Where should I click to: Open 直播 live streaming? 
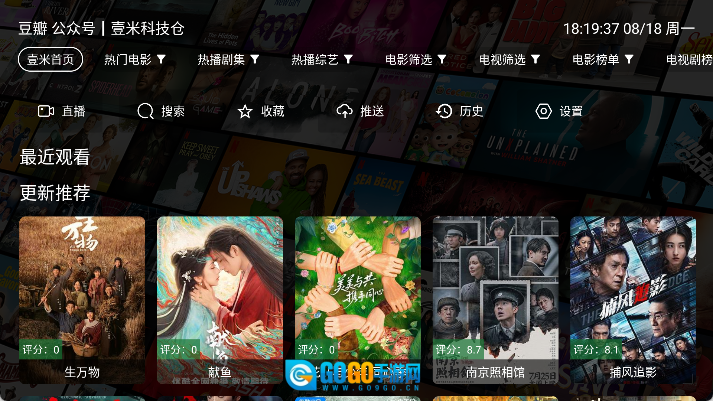pyautogui.click(x=61, y=111)
